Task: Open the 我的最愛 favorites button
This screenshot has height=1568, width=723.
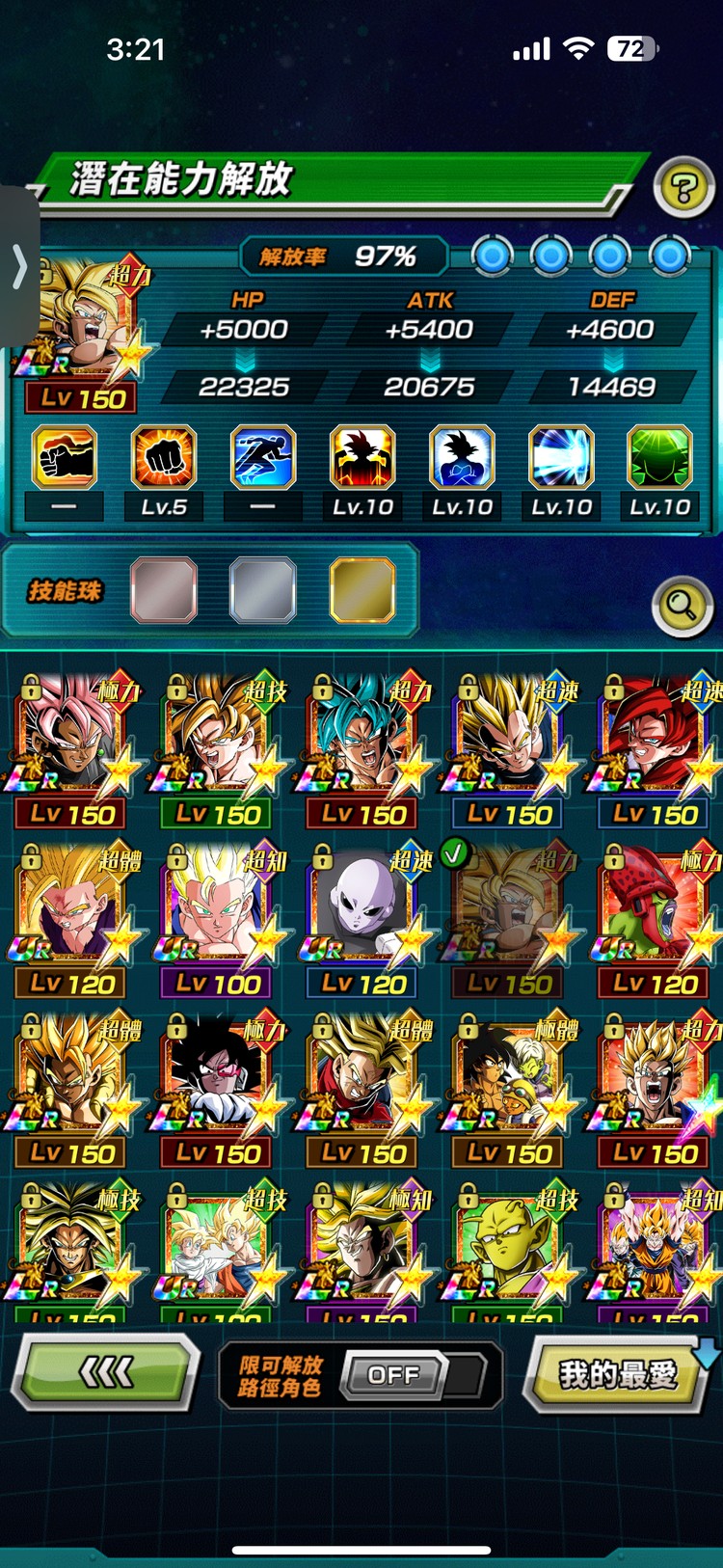Action: click(618, 1373)
